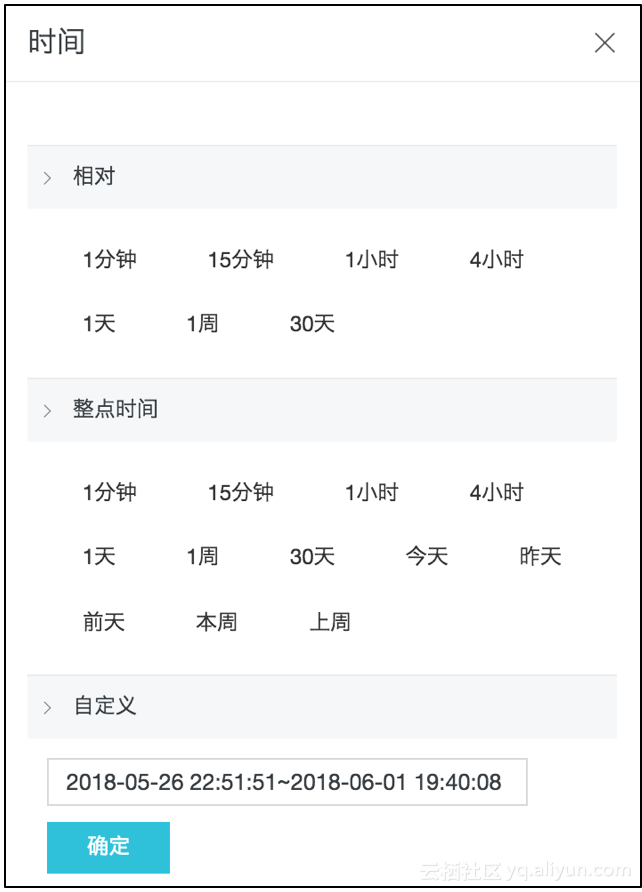Close the 时间 dialog
642x892 pixels.
(x=604, y=43)
